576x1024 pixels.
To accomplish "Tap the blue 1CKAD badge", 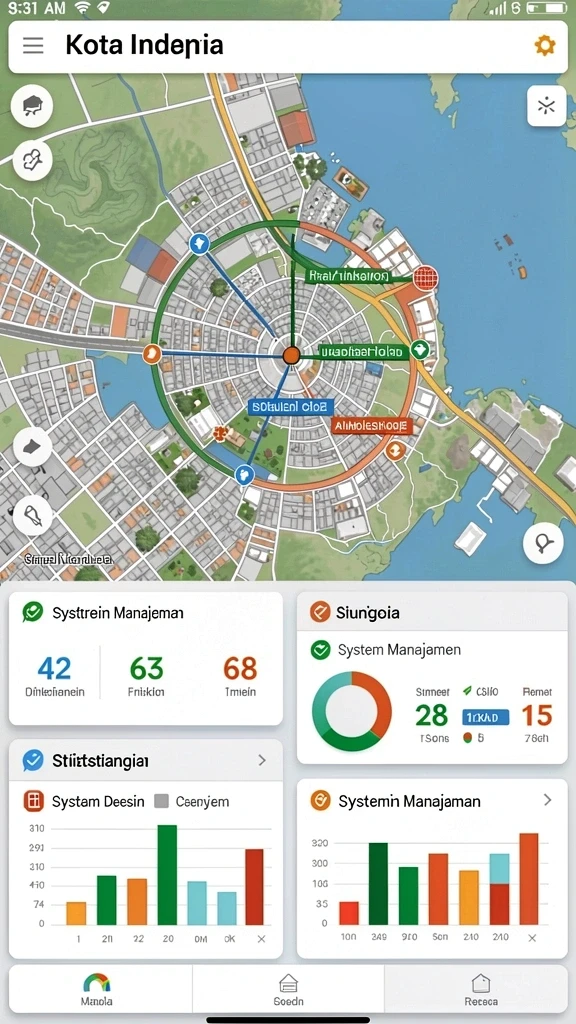I will 485,718.
